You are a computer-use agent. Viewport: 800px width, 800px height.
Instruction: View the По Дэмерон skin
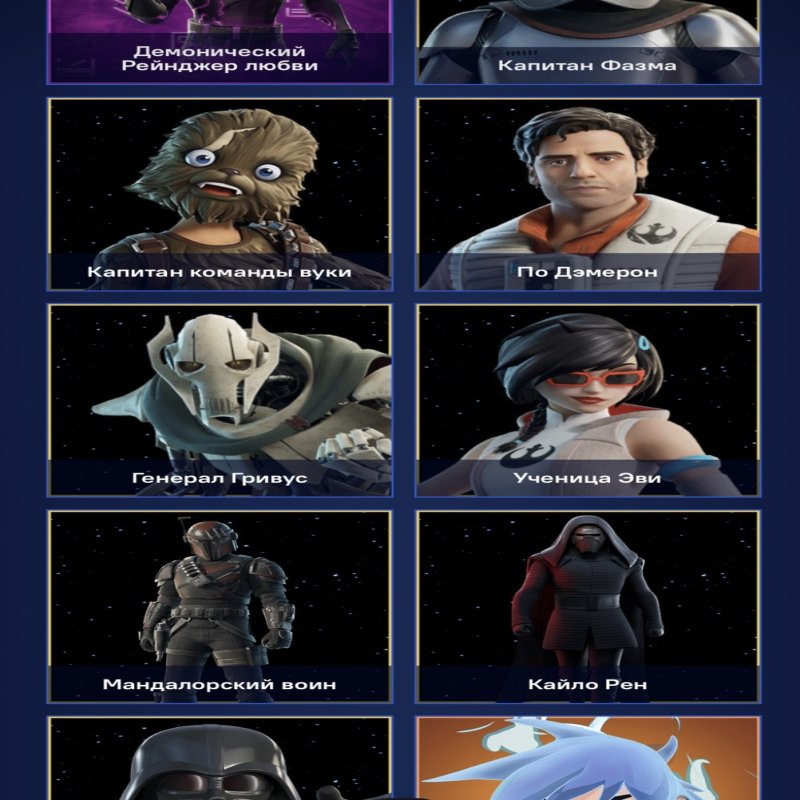pyautogui.click(x=587, y=195)
